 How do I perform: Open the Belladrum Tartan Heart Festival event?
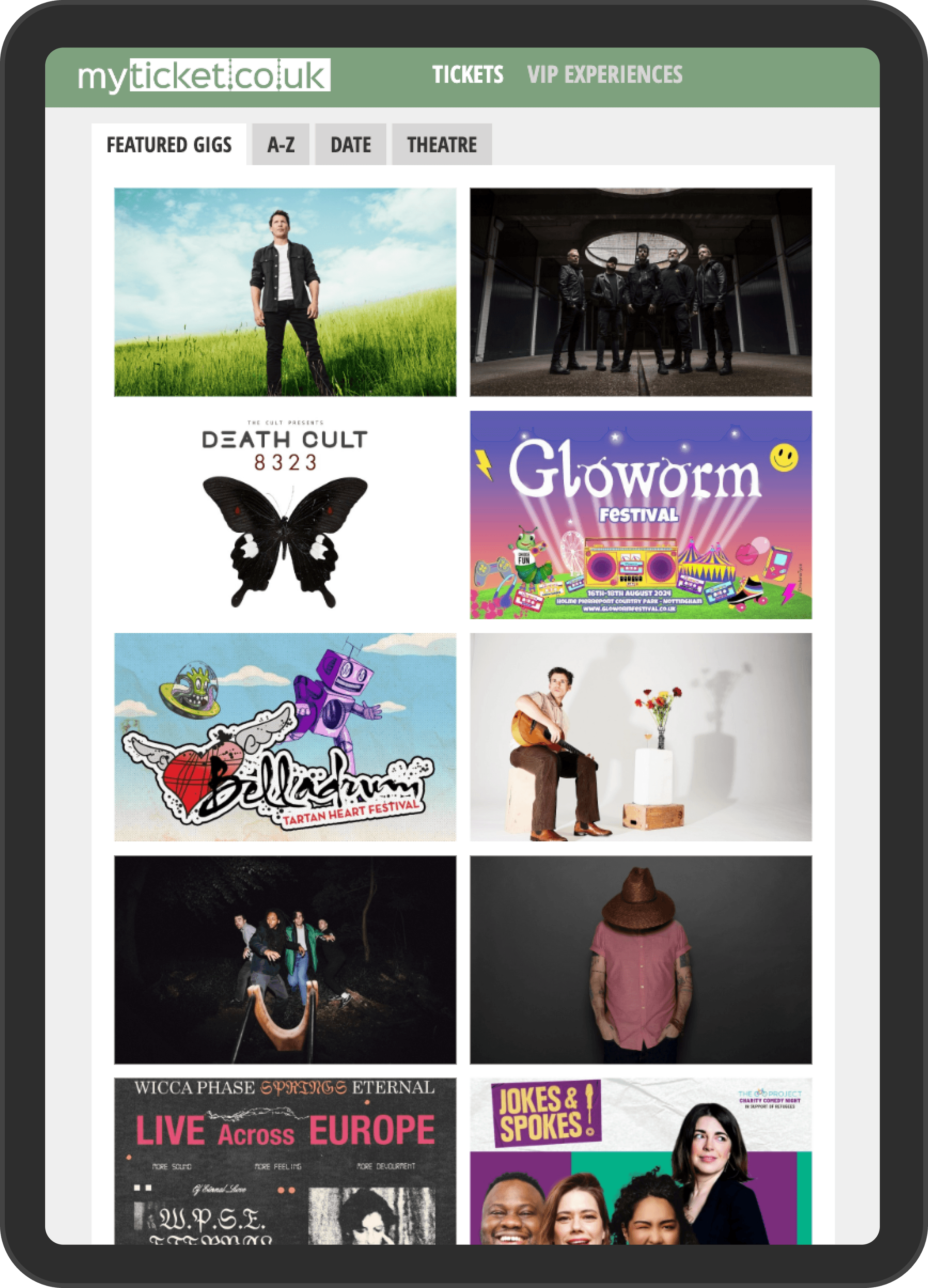tap(285, 737)
